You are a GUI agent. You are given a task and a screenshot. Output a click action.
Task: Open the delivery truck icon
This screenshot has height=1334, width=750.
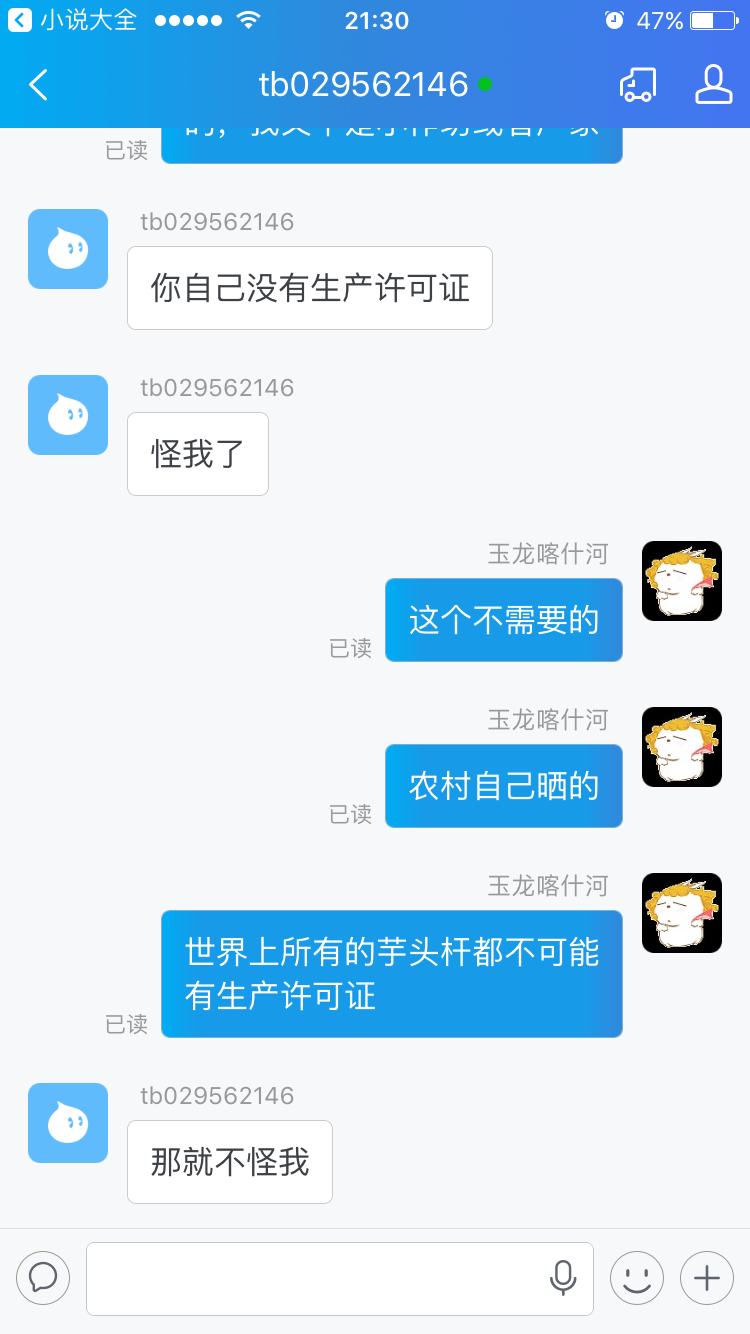coord(638,85)
